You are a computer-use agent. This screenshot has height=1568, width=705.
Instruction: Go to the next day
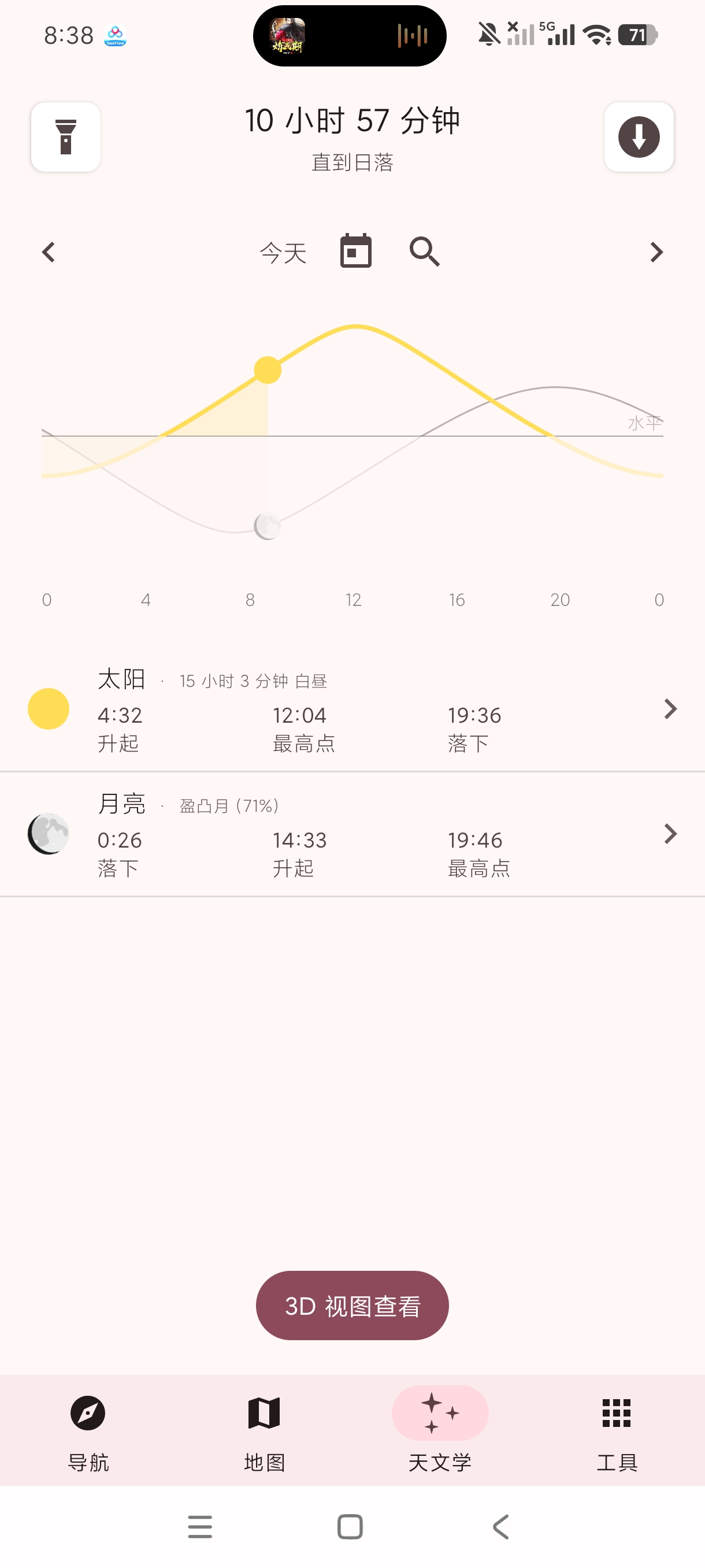click(x=656, y=252)
